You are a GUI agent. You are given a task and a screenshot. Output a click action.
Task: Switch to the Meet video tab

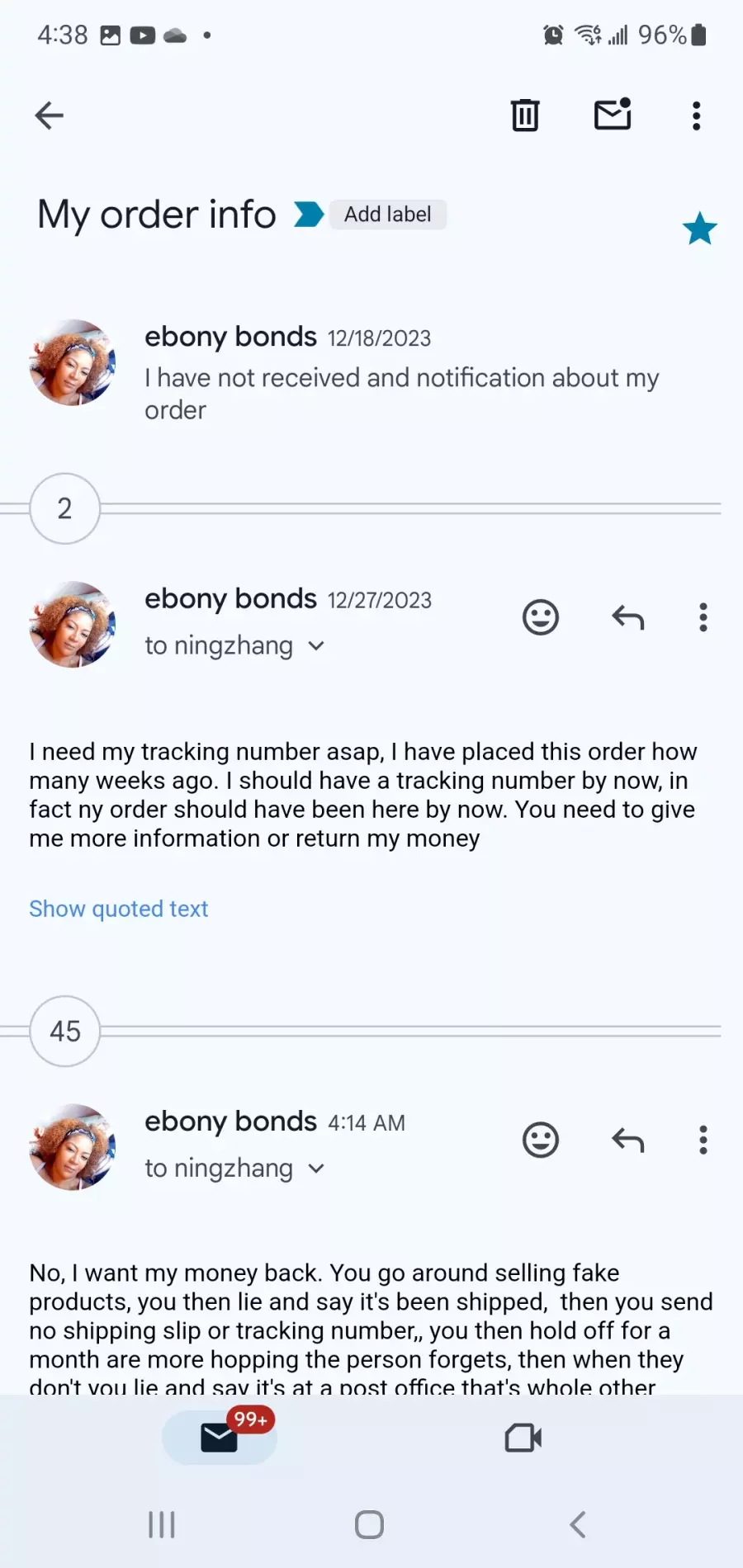[x=523, y=1438]
